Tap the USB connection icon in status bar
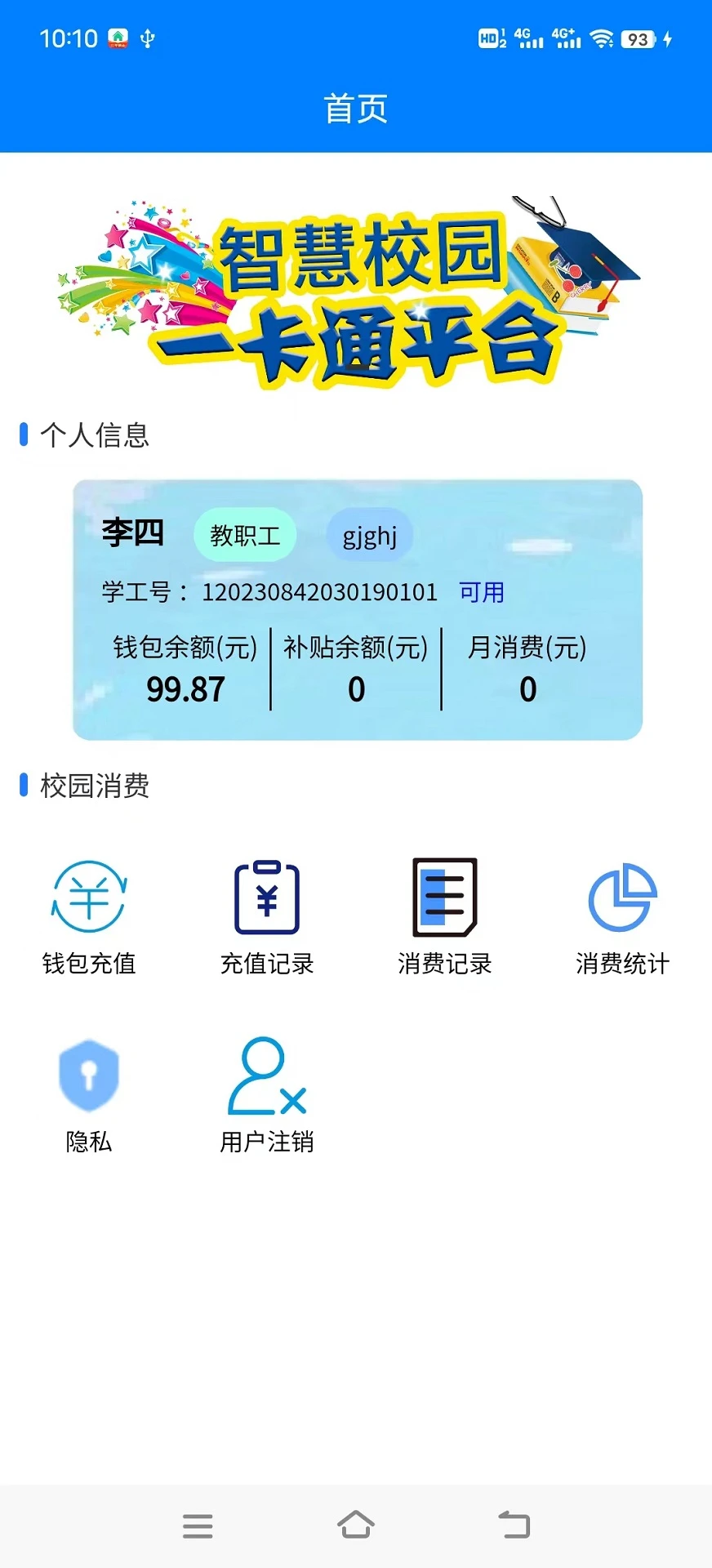Screen dimensions: 712x1568 [x=147, y=37]
